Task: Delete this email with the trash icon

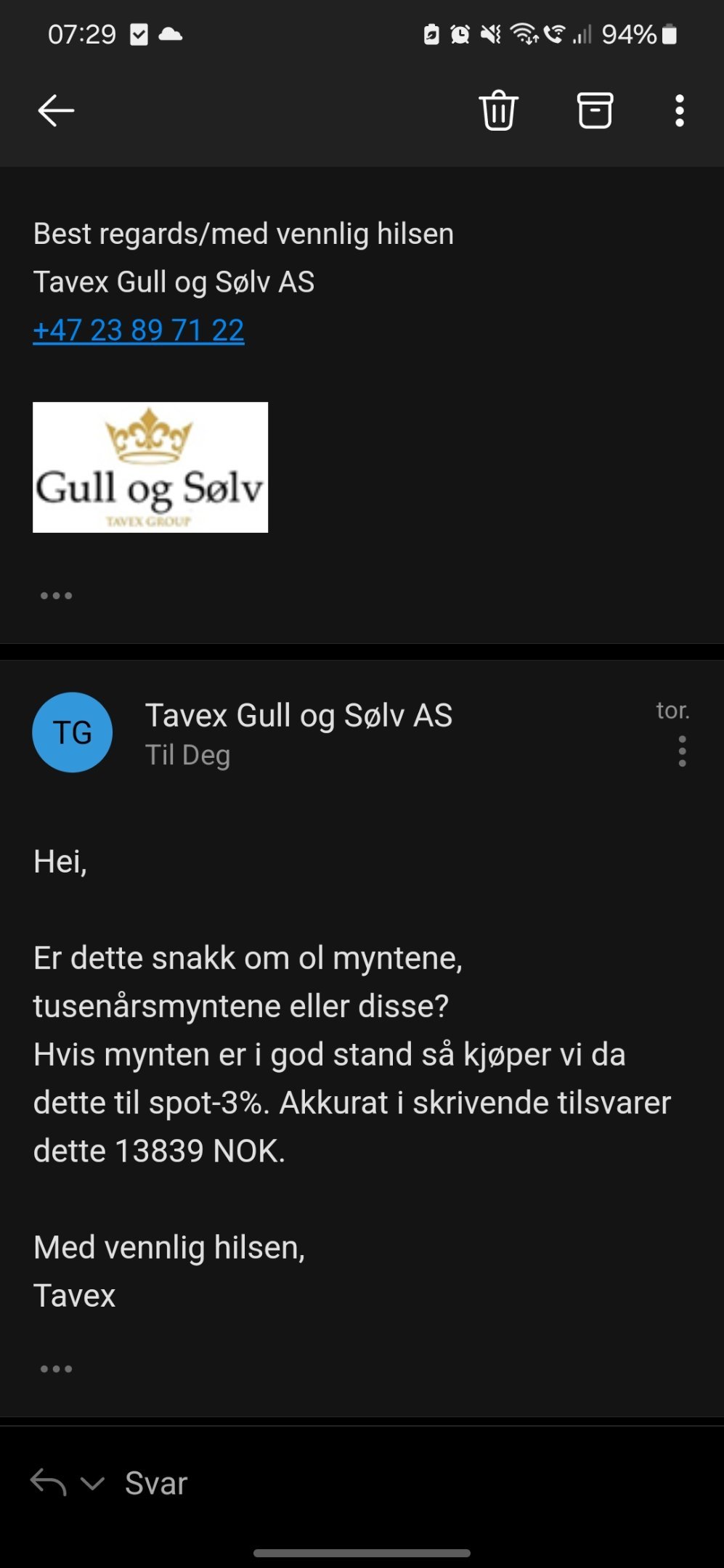Action: [x=498, y=111]
